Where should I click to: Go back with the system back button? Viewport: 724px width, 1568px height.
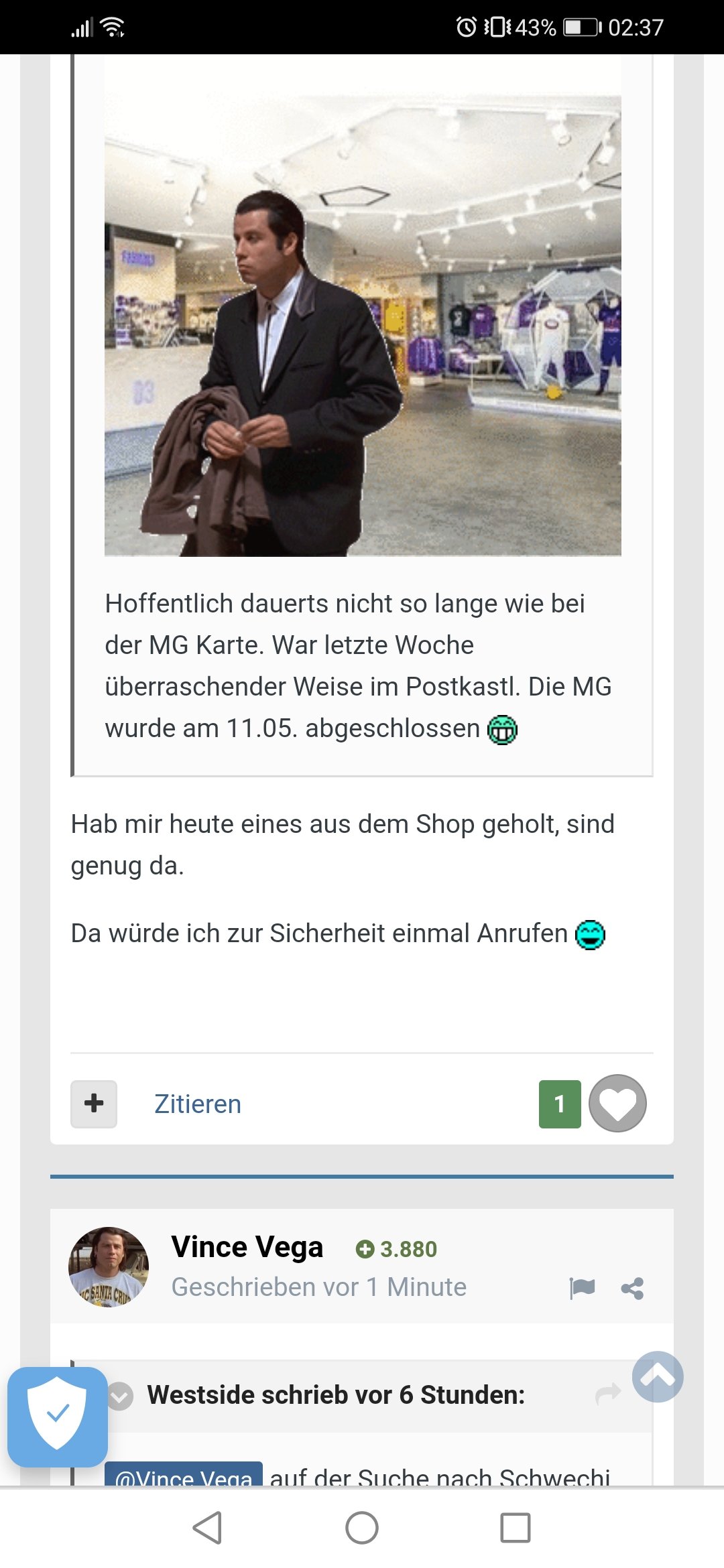[207, 1528]
